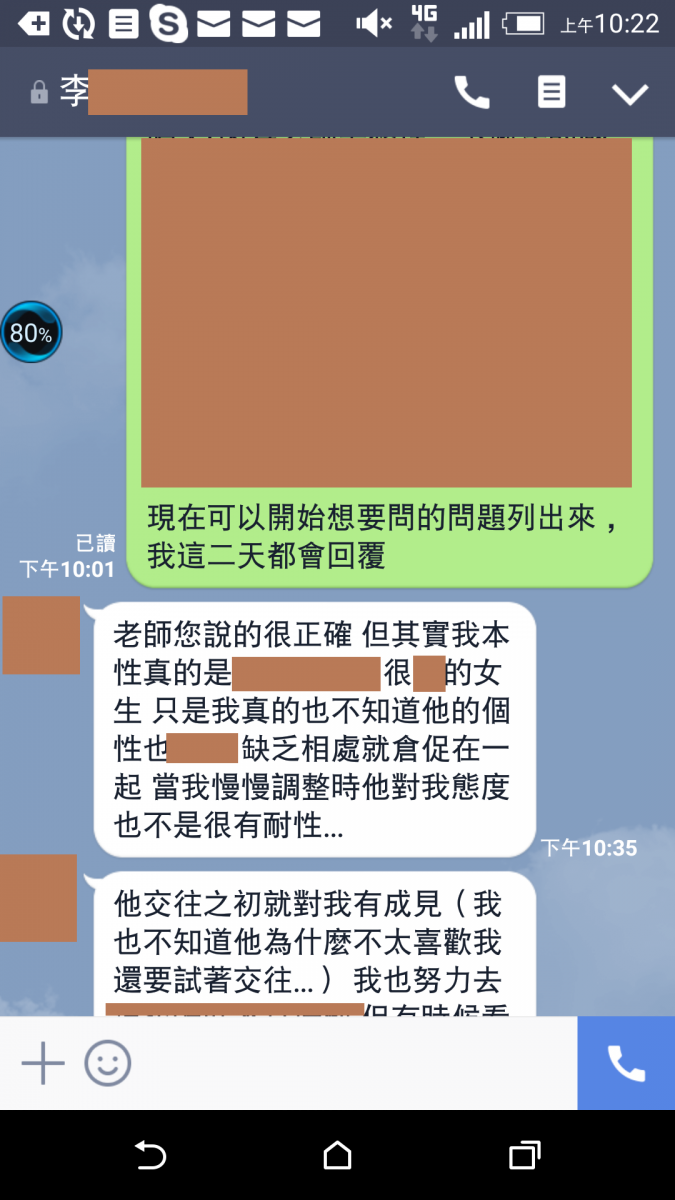Tap the blue call button

[x=626, y=1062]
